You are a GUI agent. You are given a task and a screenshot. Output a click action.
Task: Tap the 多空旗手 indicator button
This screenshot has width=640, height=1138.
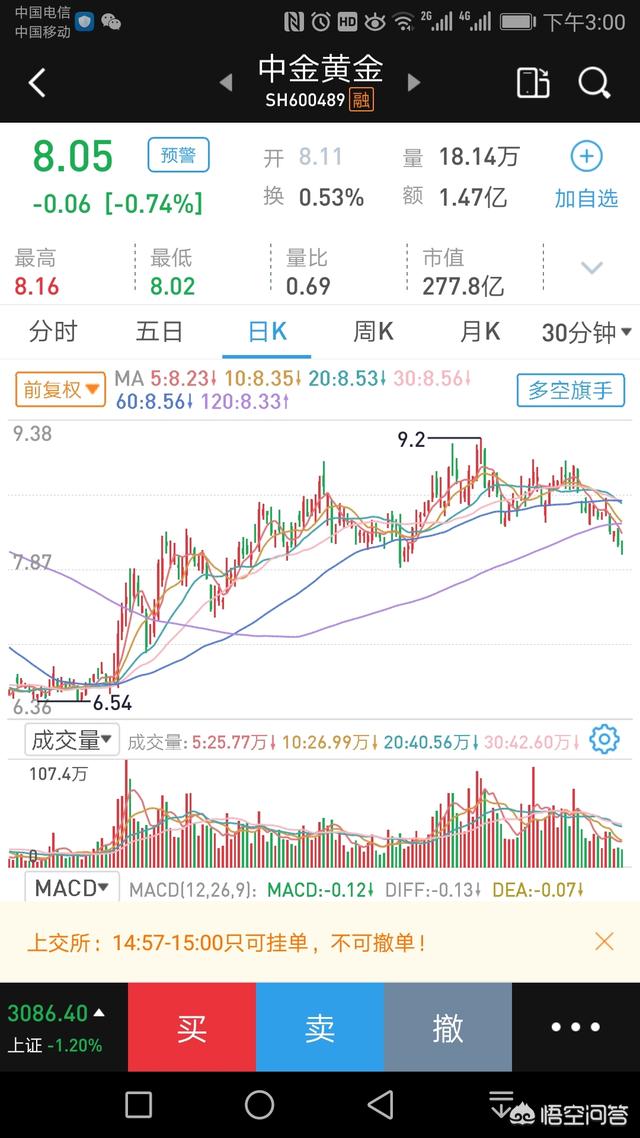pos(570,390)
